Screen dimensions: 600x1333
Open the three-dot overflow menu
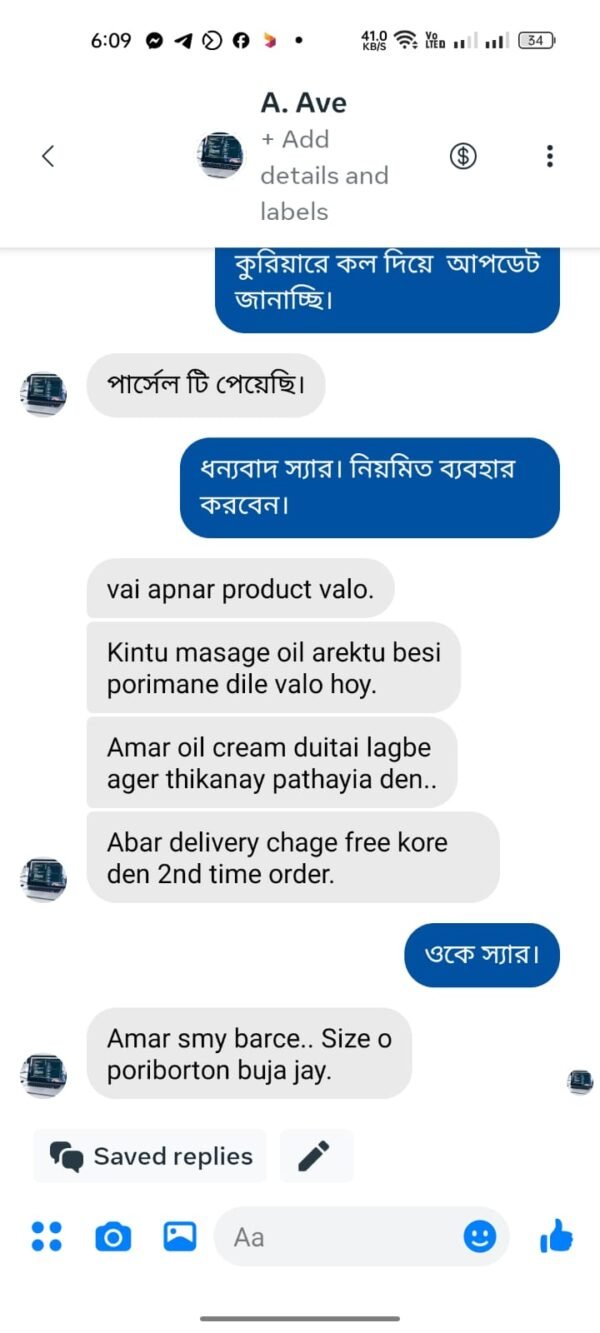[x=549, y=156]
